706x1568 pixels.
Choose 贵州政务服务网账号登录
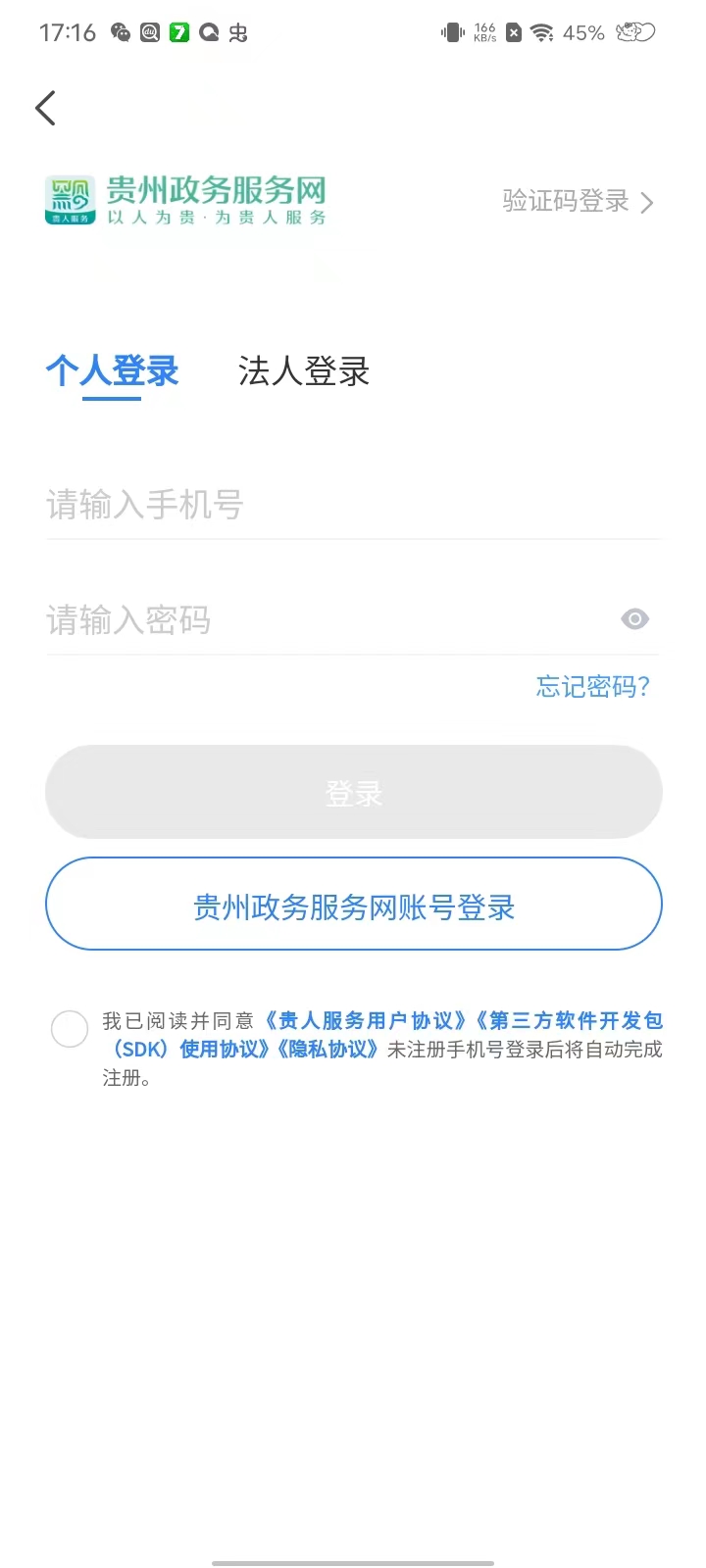353,905
